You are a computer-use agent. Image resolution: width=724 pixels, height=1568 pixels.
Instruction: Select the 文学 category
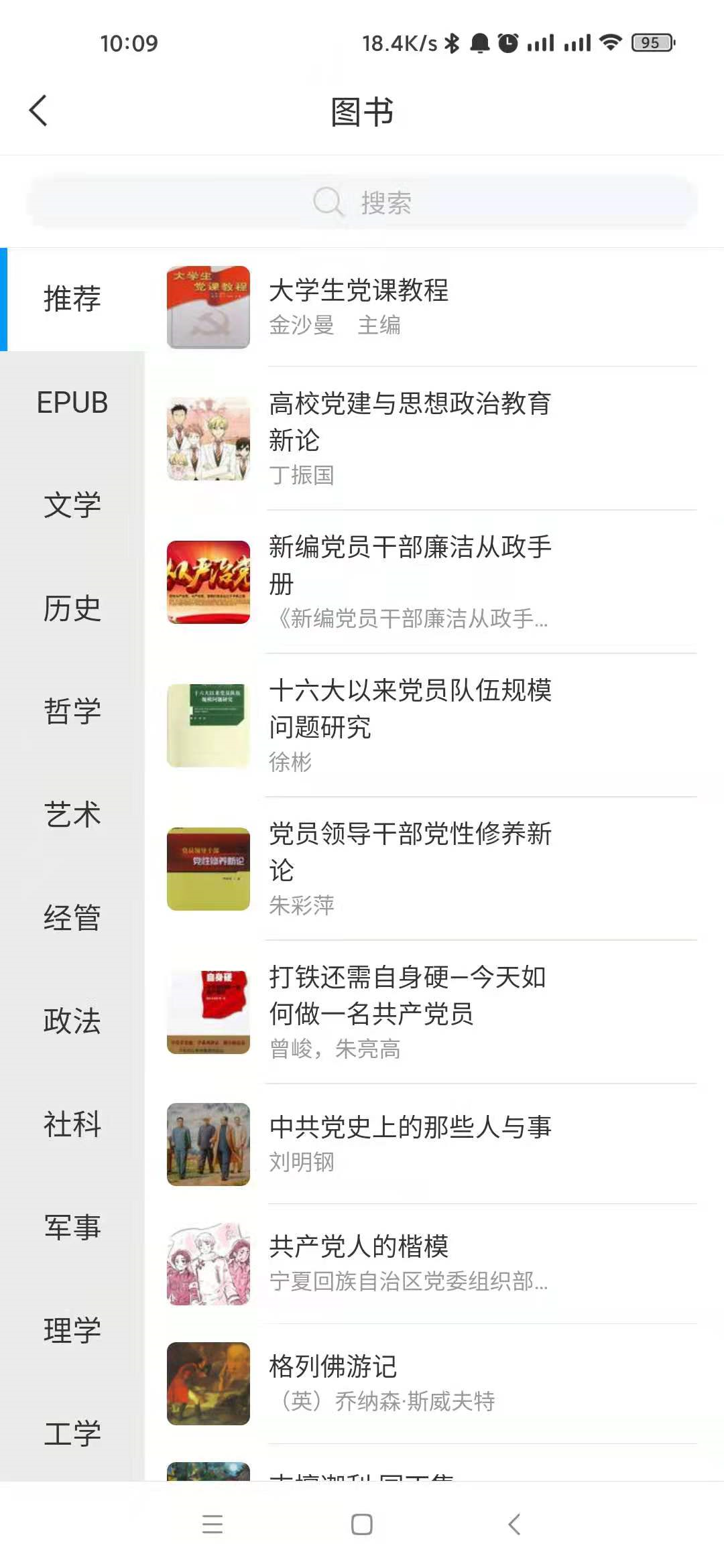72,505
